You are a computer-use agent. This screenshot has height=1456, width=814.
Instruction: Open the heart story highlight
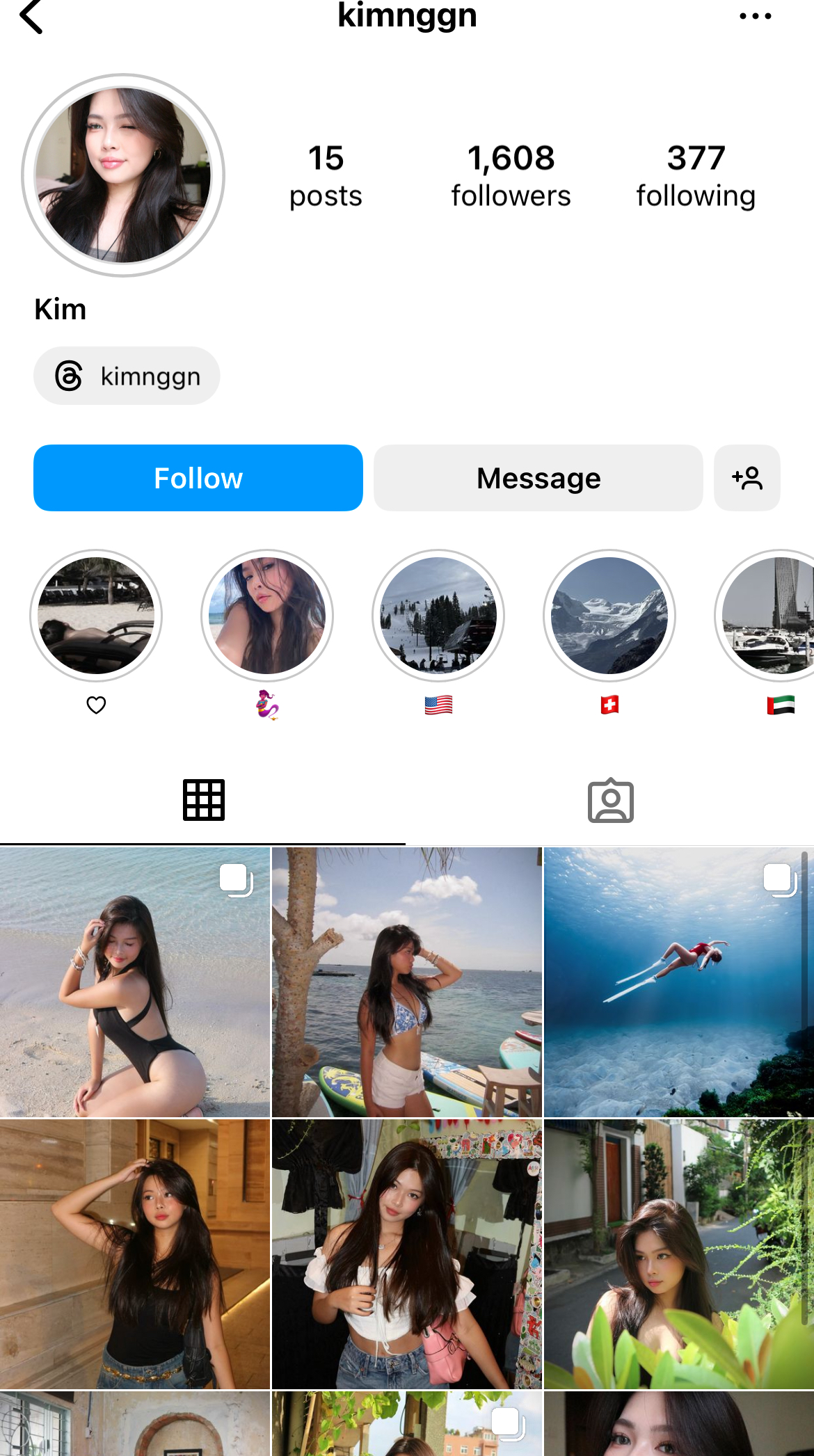coord(96,616)
